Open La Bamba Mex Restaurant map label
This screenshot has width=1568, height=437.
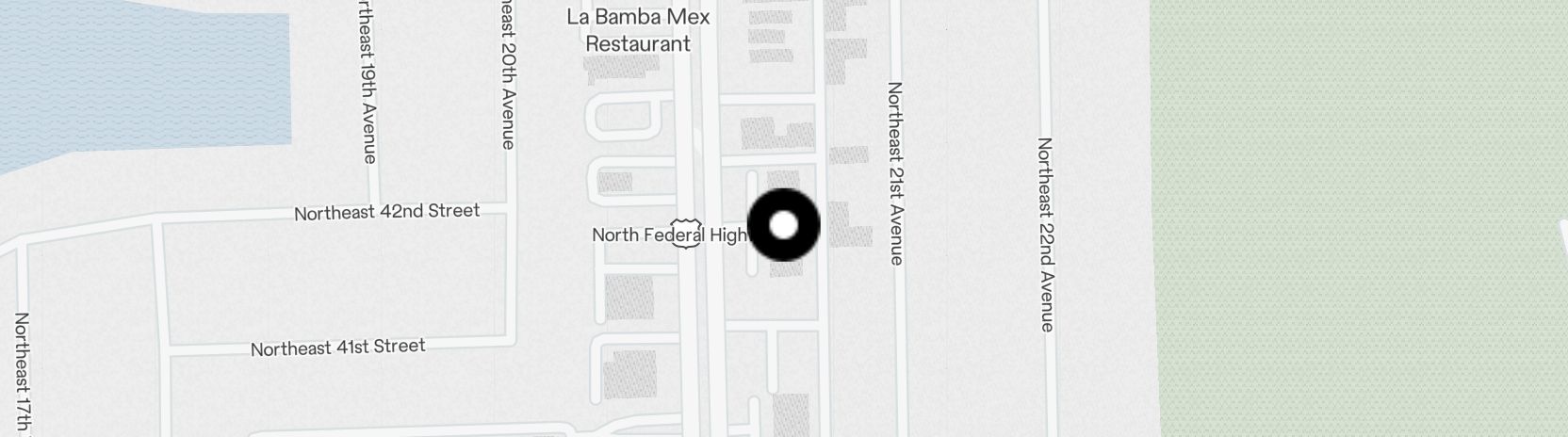[638, 30]
